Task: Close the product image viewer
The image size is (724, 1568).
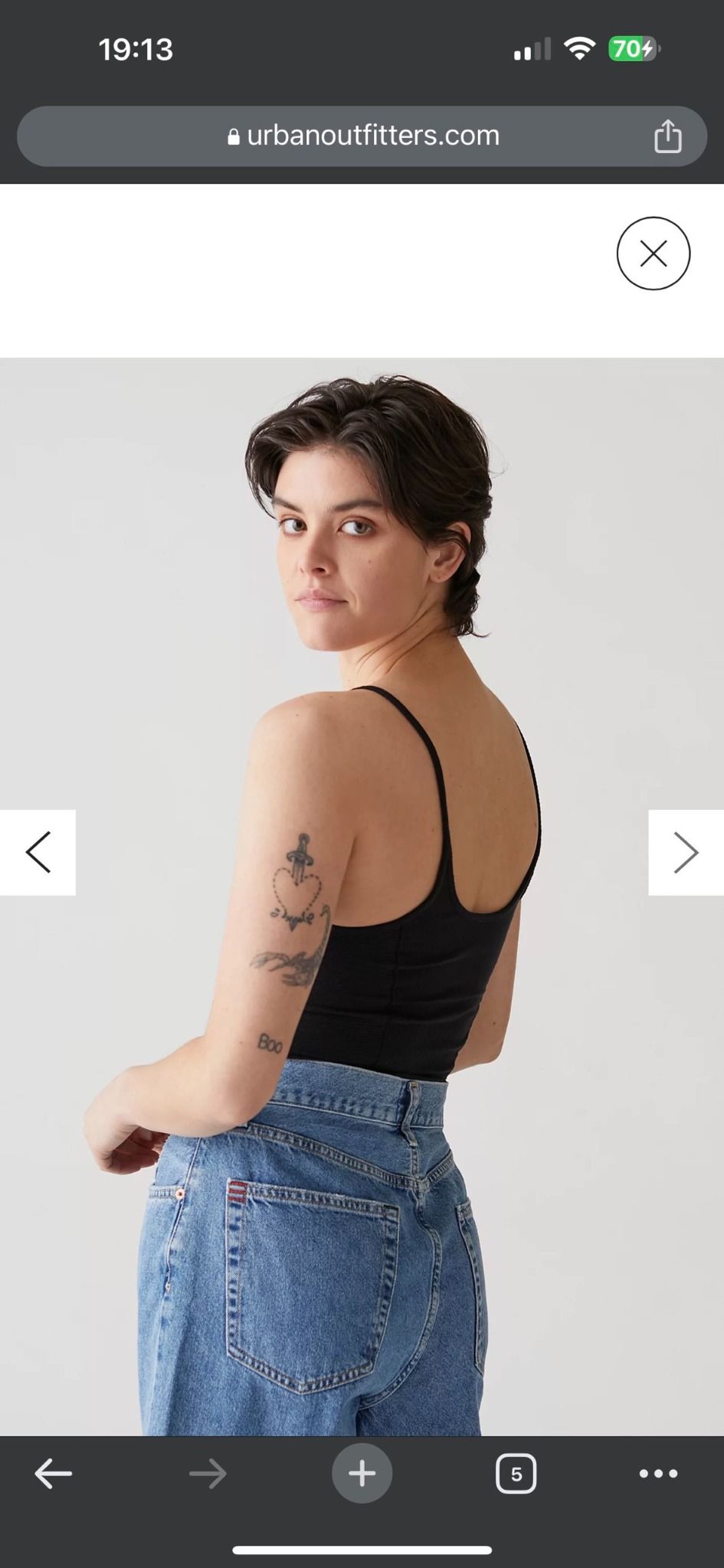Action: coord(653,253)
